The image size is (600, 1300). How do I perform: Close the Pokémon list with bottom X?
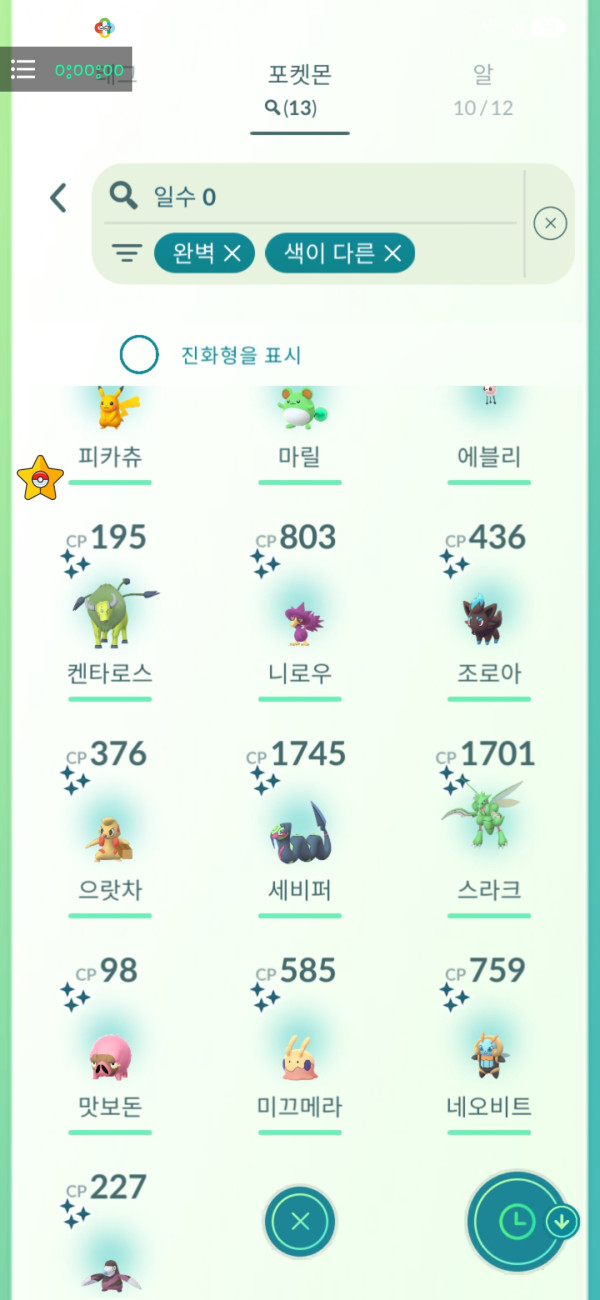(x=300, y=1221)
